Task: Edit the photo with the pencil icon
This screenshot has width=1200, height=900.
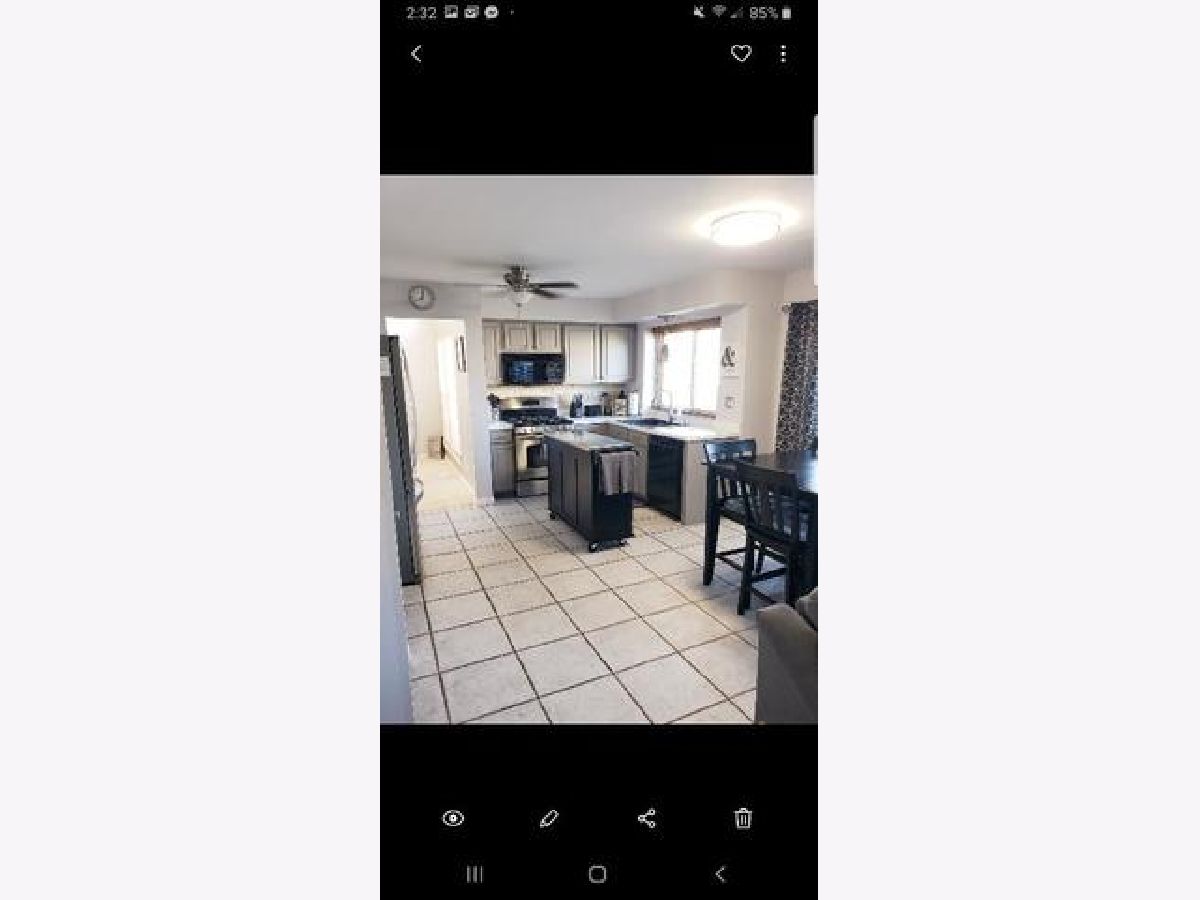Action: click(549, 819)
